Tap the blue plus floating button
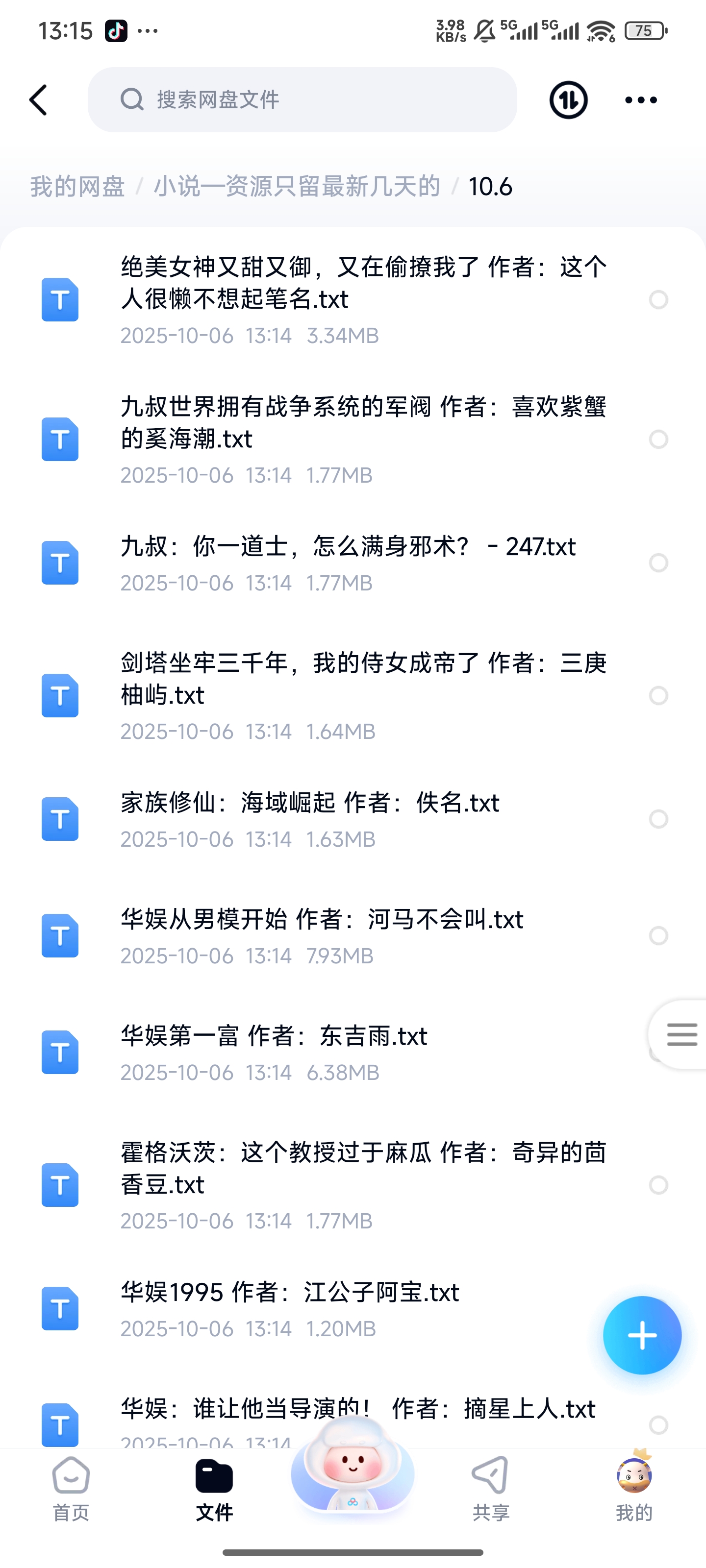This screenshot has height=1568, width=706. pos(642,1335)
